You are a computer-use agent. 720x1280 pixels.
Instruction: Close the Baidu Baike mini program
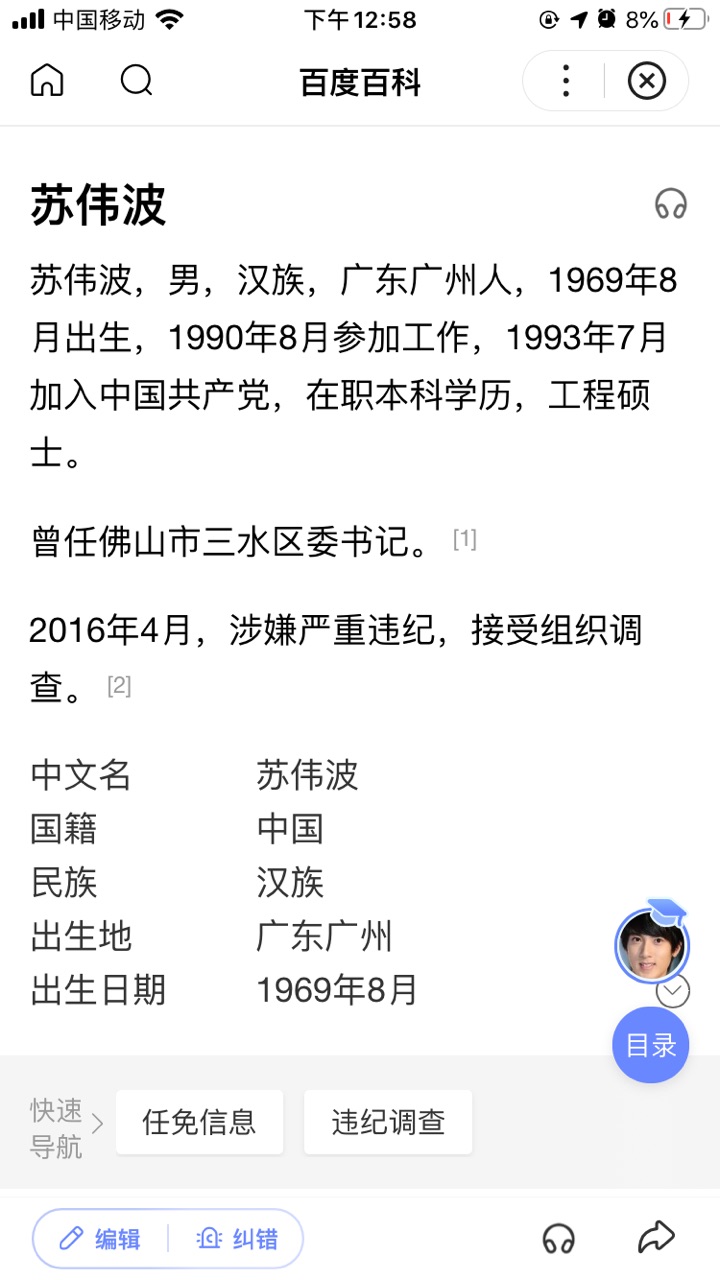pyautogui.click(x=646, y=80)
